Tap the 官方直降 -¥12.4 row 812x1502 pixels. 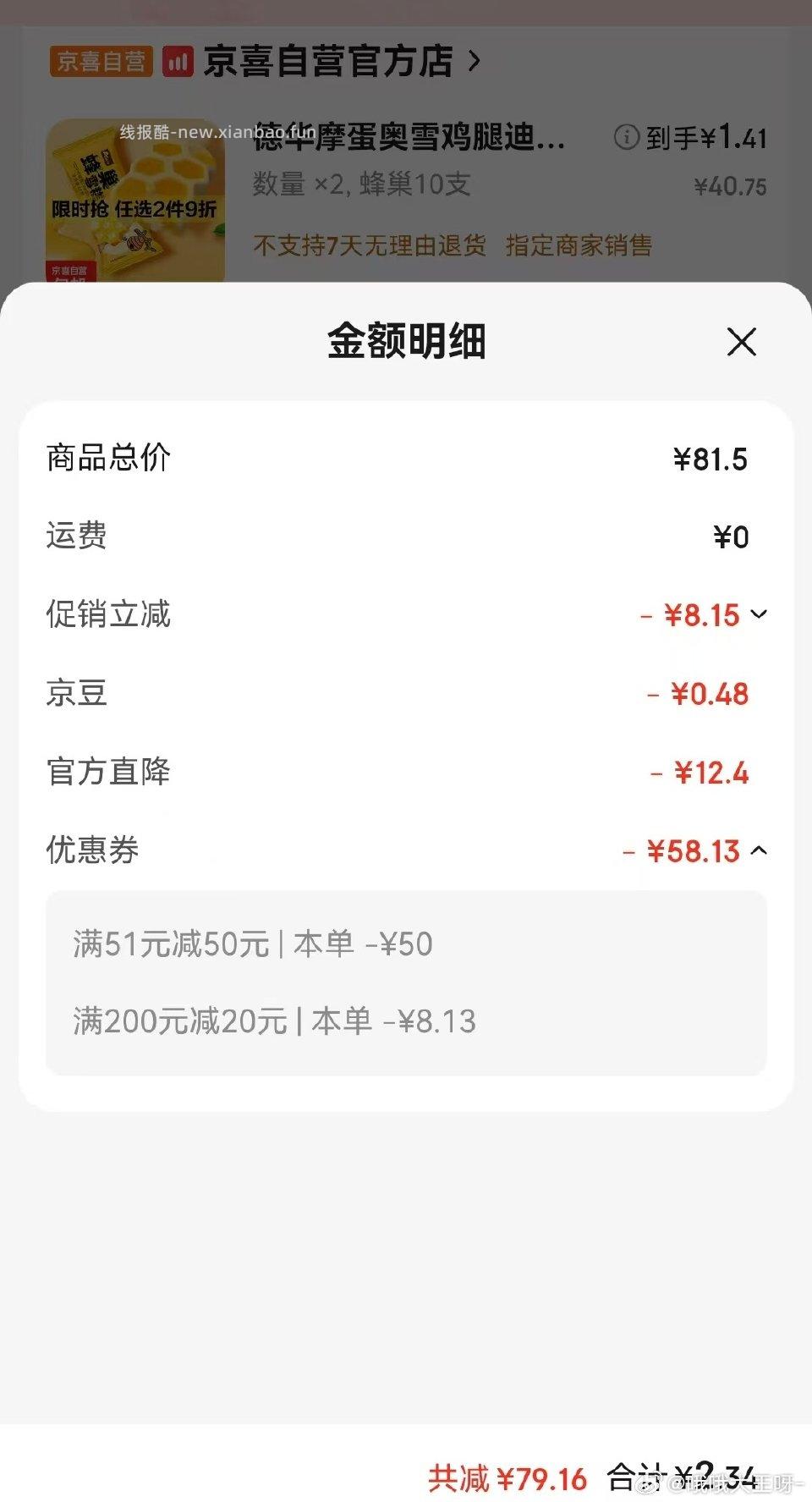tap(406, 773)
